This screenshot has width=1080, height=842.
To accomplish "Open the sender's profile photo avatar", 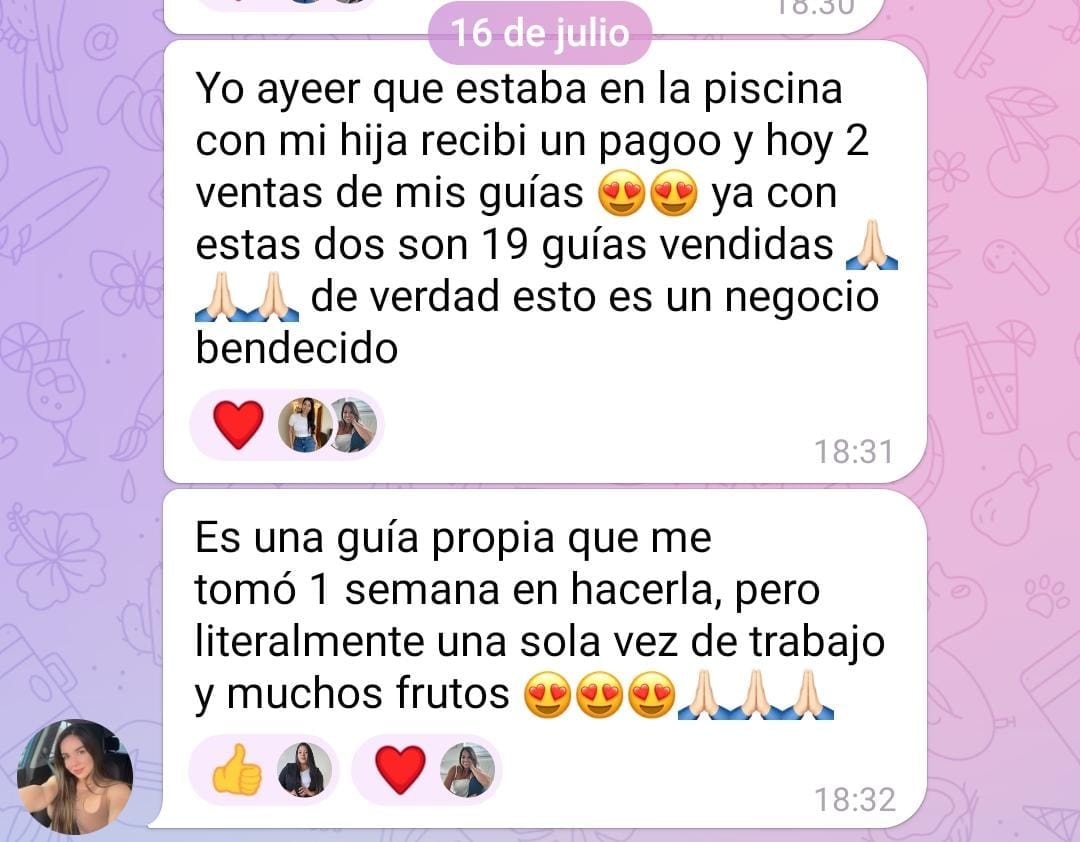I will pyautogui.click(x=75, y=777).
